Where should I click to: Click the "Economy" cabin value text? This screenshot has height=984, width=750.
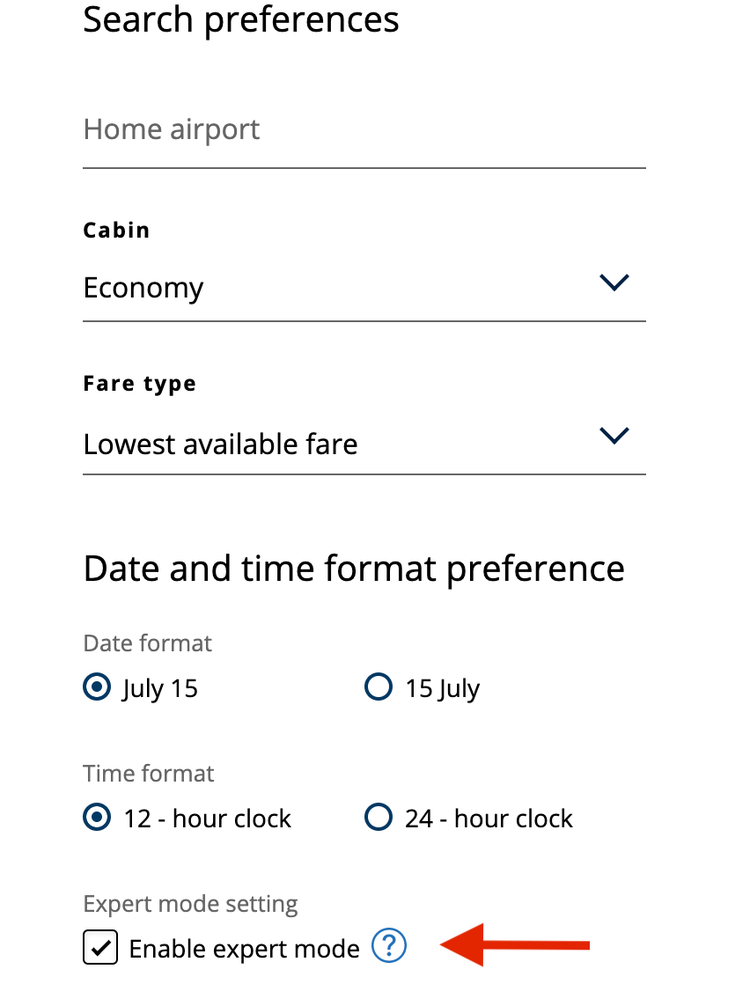click(143, 288)
